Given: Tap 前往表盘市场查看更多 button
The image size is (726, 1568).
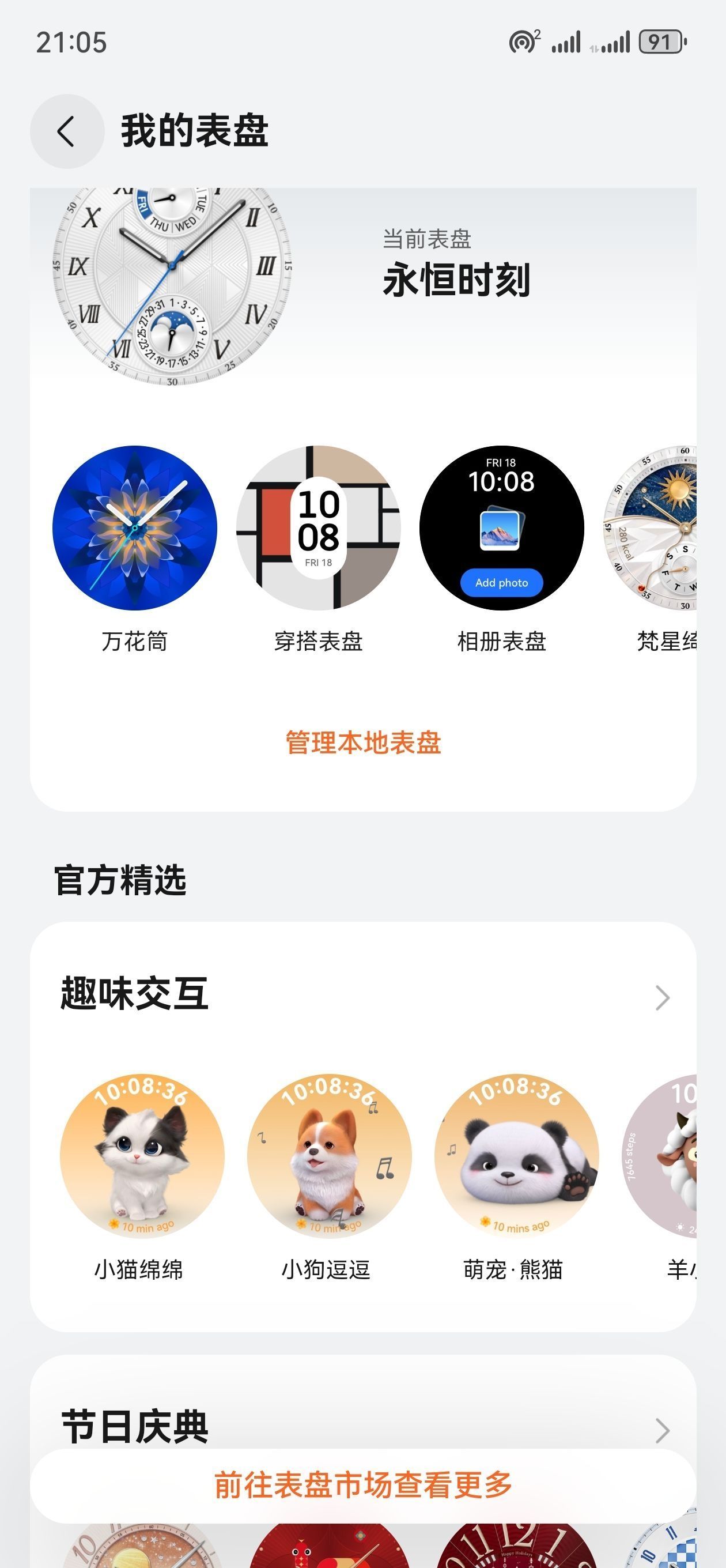Looking at the screenshot, I should (364, 1485).
